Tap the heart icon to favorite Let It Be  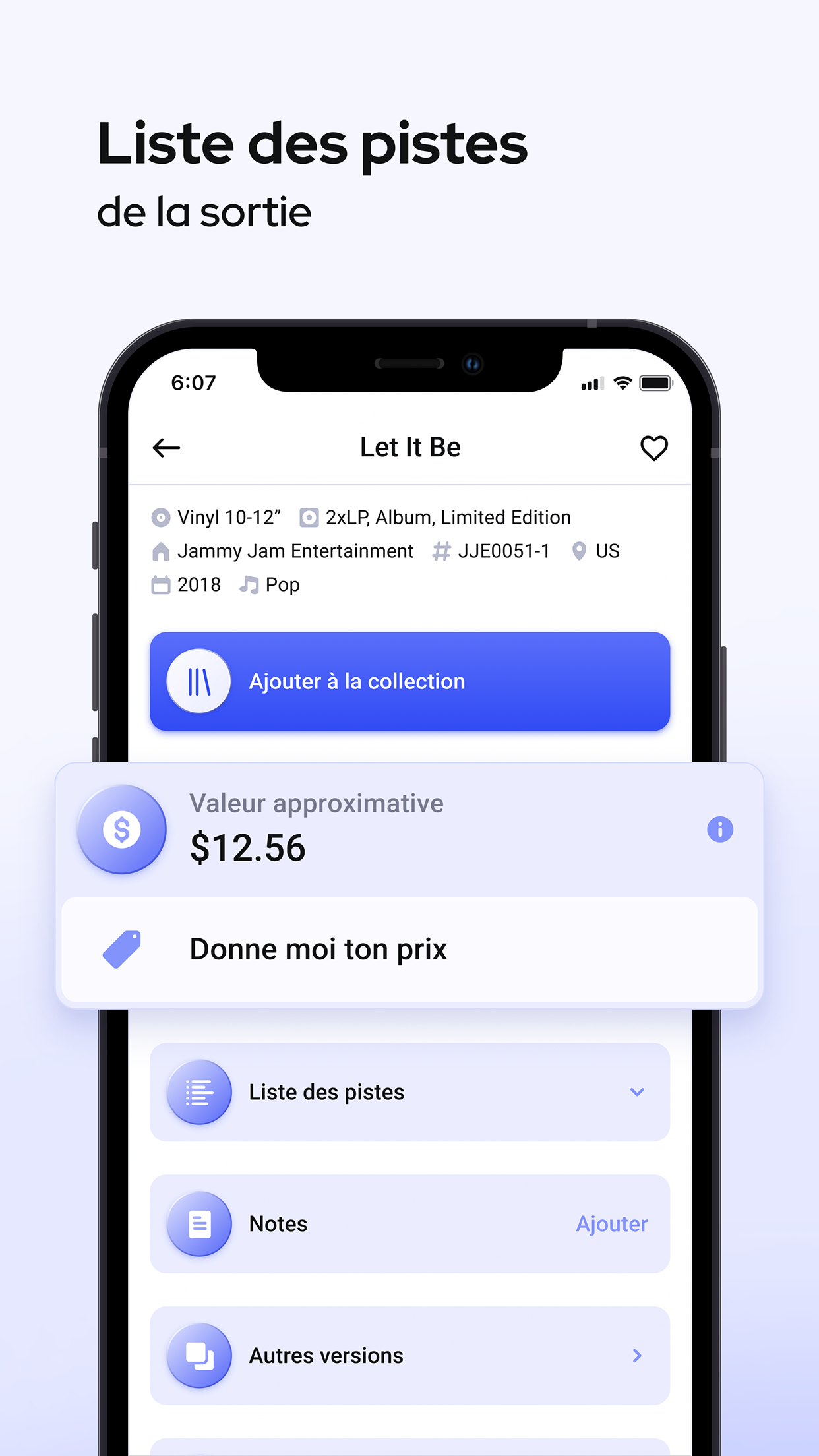click(653, 447)
